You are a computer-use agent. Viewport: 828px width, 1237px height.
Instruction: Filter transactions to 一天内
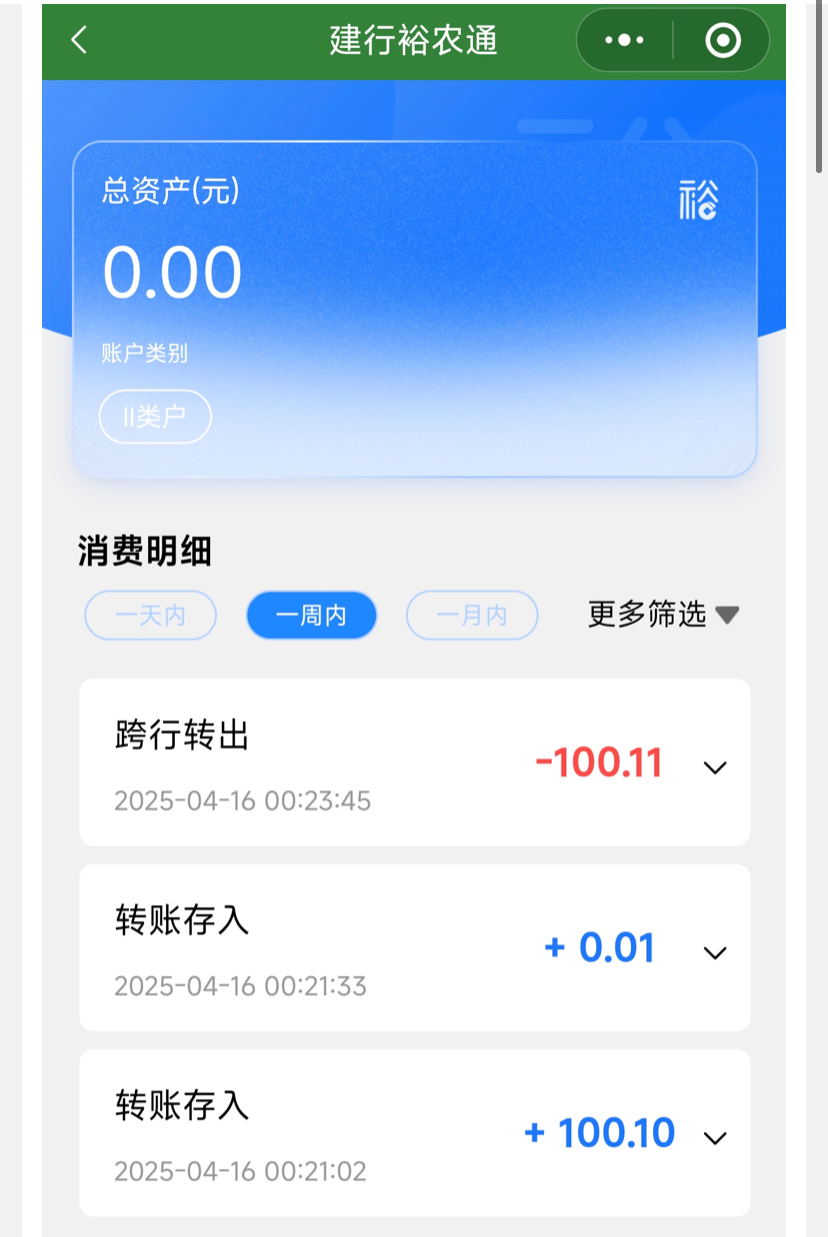coord(151,615)
